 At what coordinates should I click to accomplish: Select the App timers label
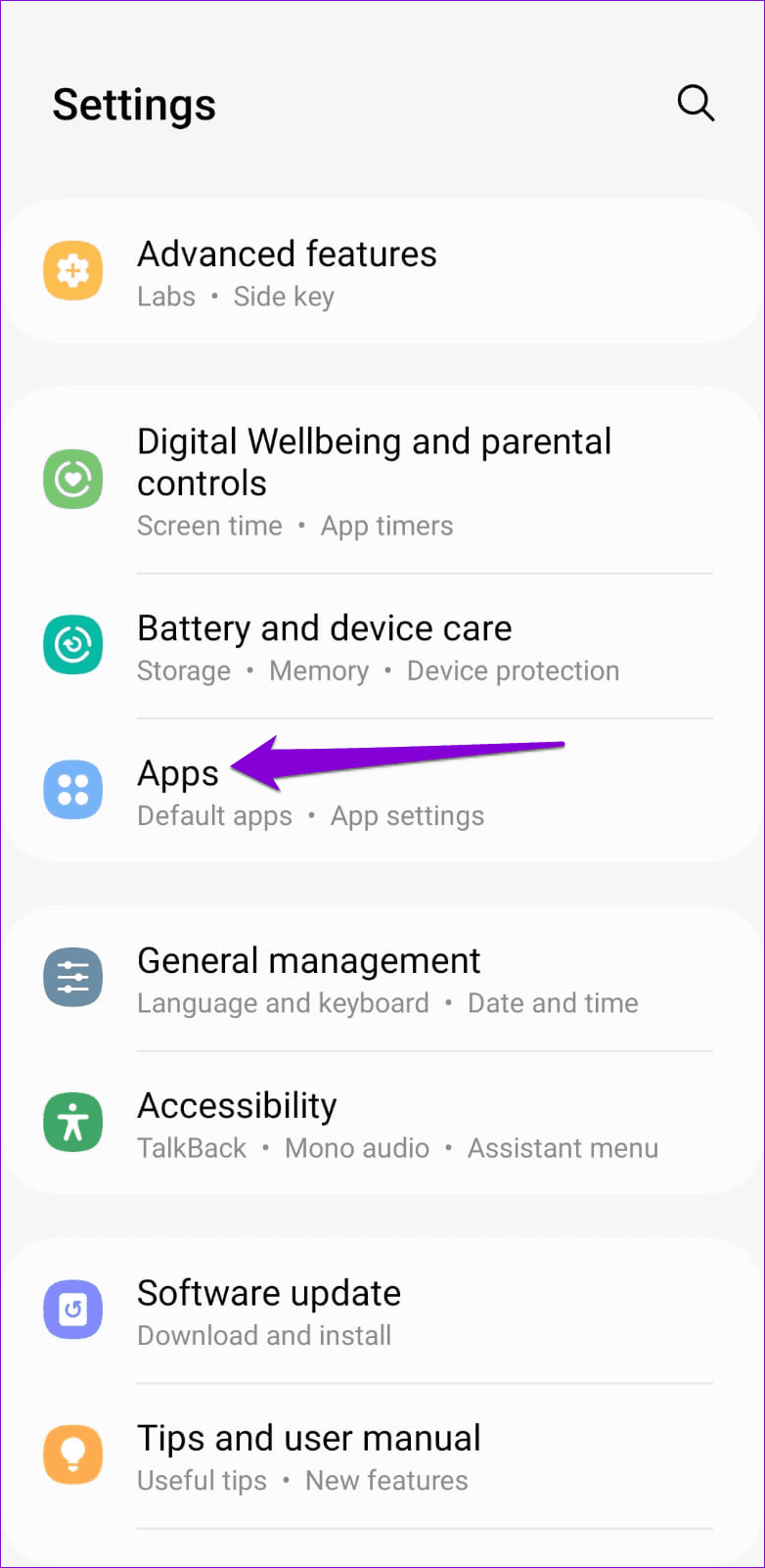pyautogui.click(x=386, y=526)
